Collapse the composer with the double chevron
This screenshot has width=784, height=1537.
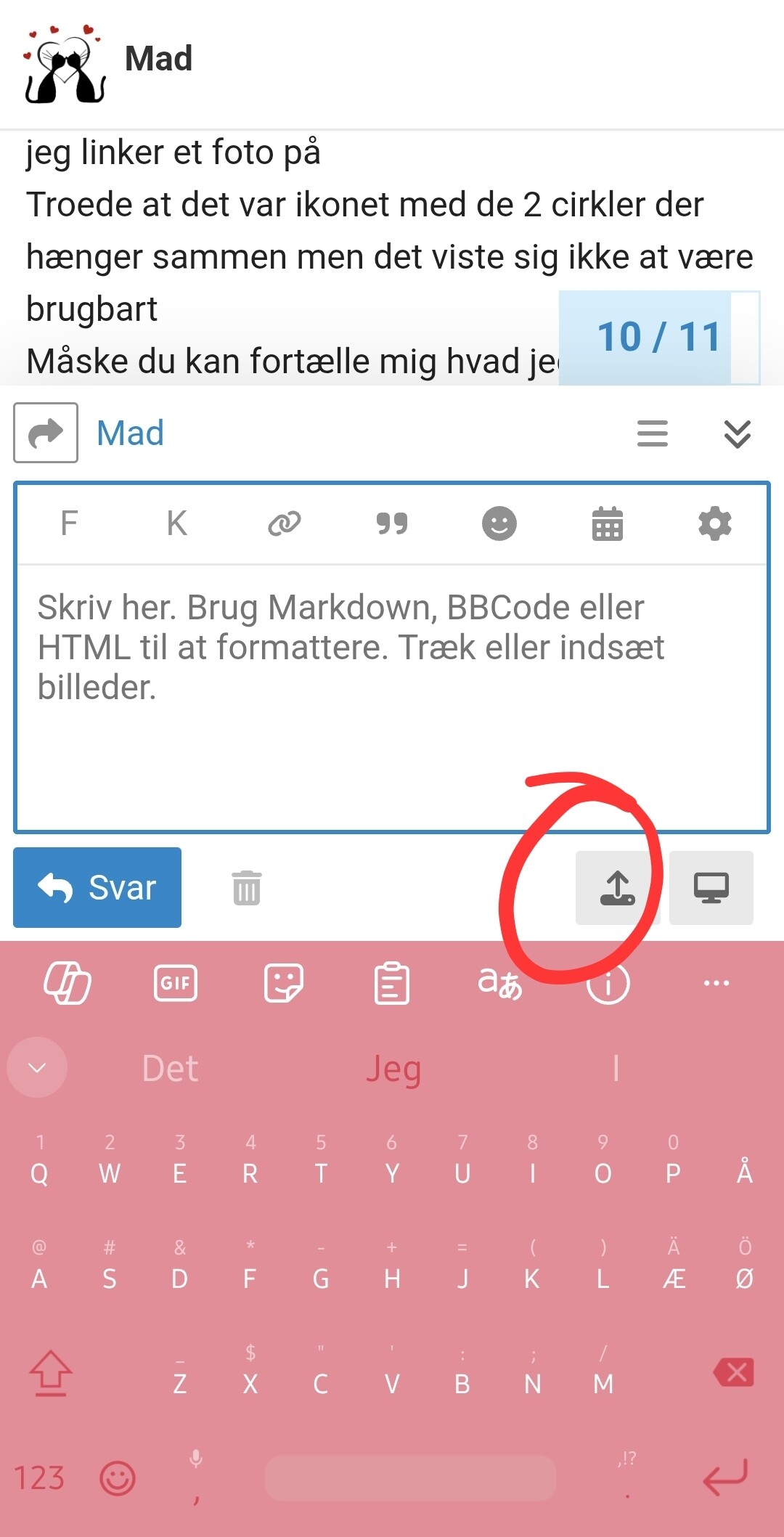pos(737,433)
